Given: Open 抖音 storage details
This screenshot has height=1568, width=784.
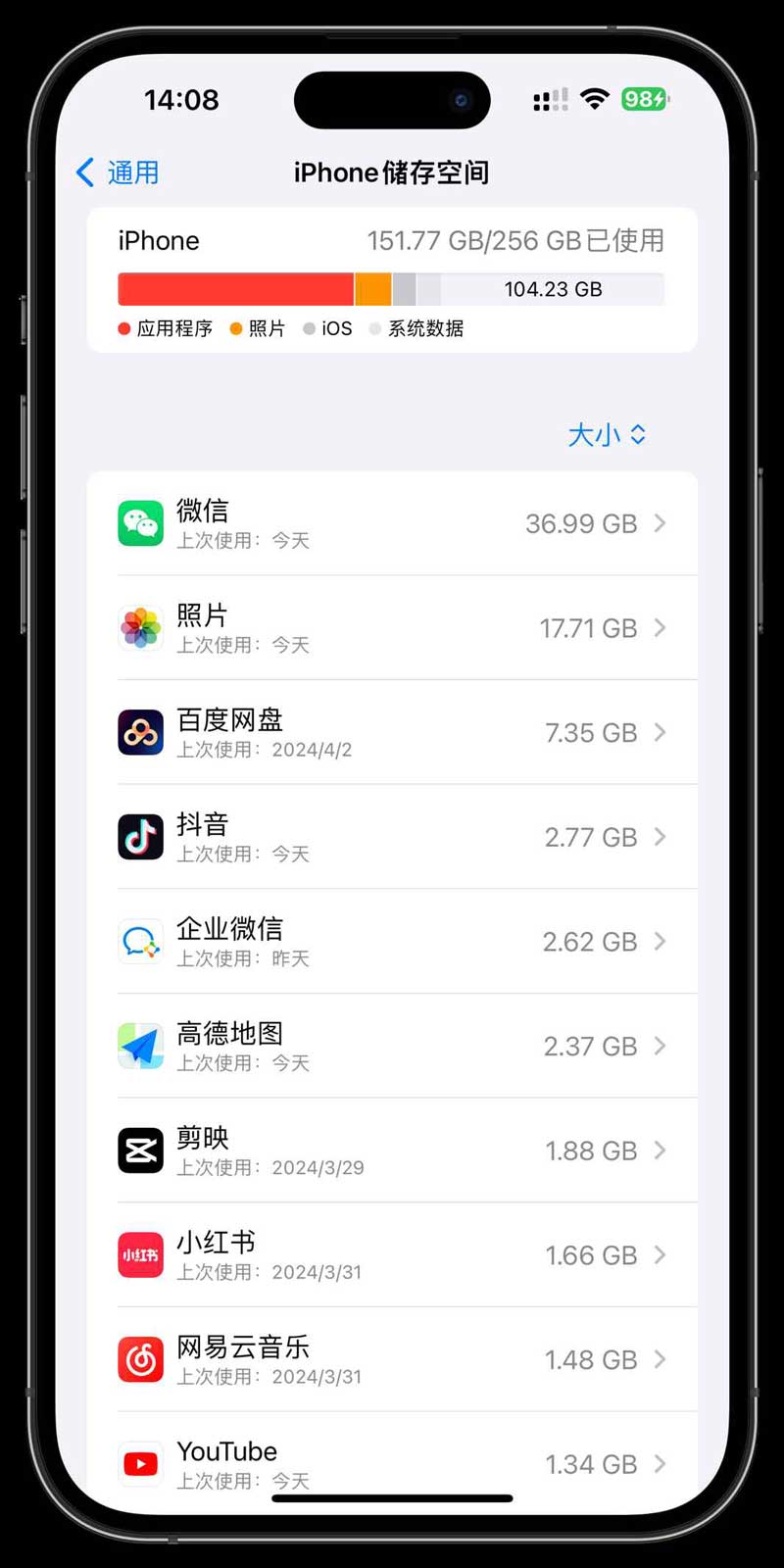Looking at the screenshot, I should pos(392,837).
